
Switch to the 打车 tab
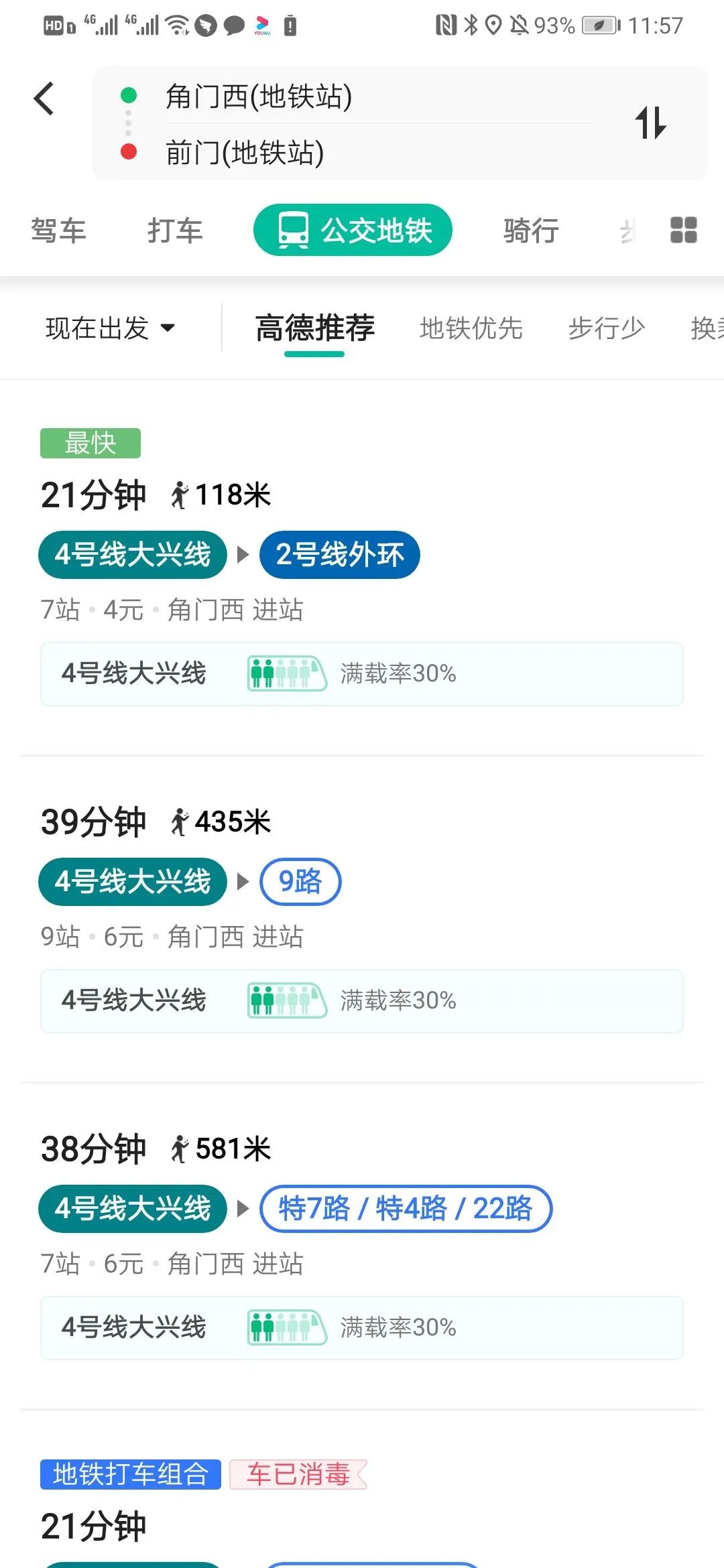click(175, 231)
